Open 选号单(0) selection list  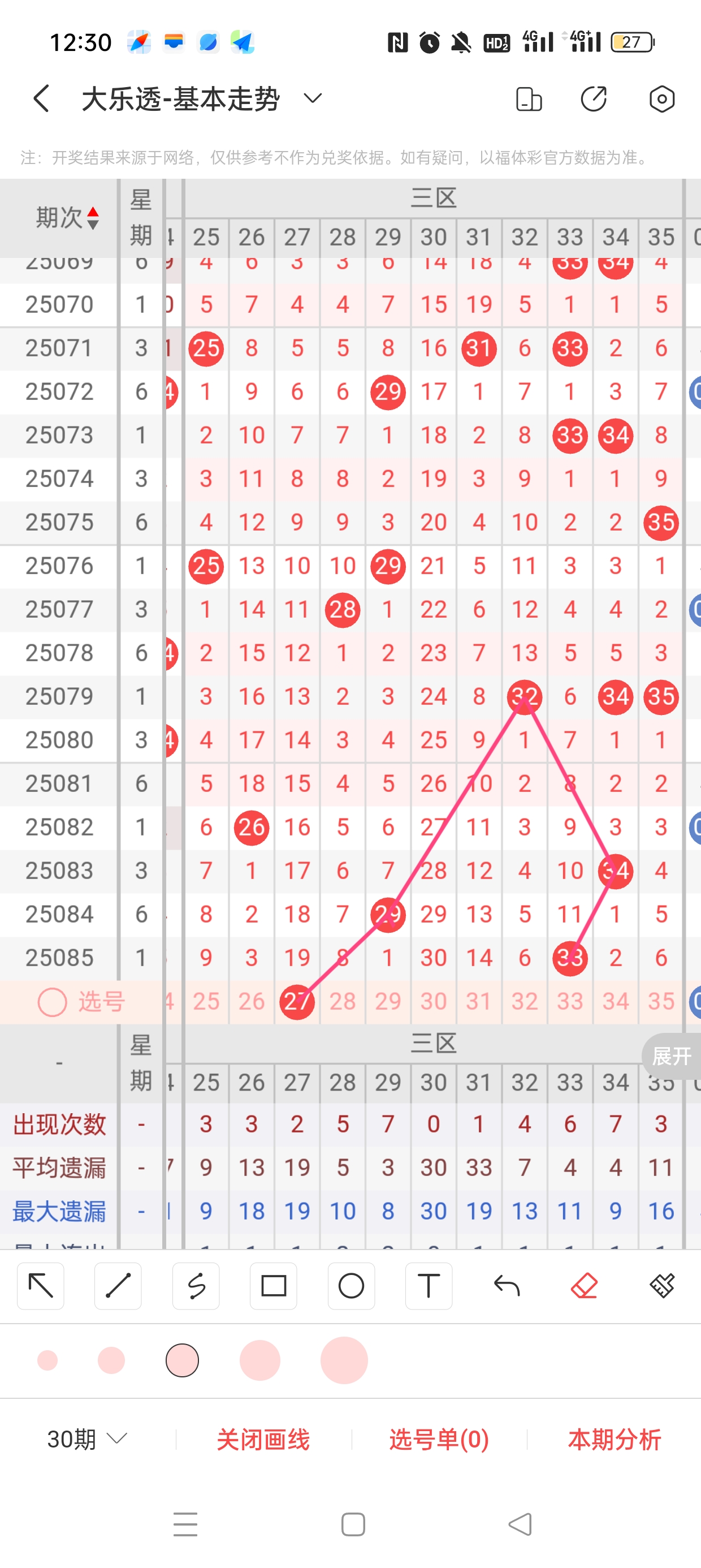pyautogui.click(x=439, y=1439)
